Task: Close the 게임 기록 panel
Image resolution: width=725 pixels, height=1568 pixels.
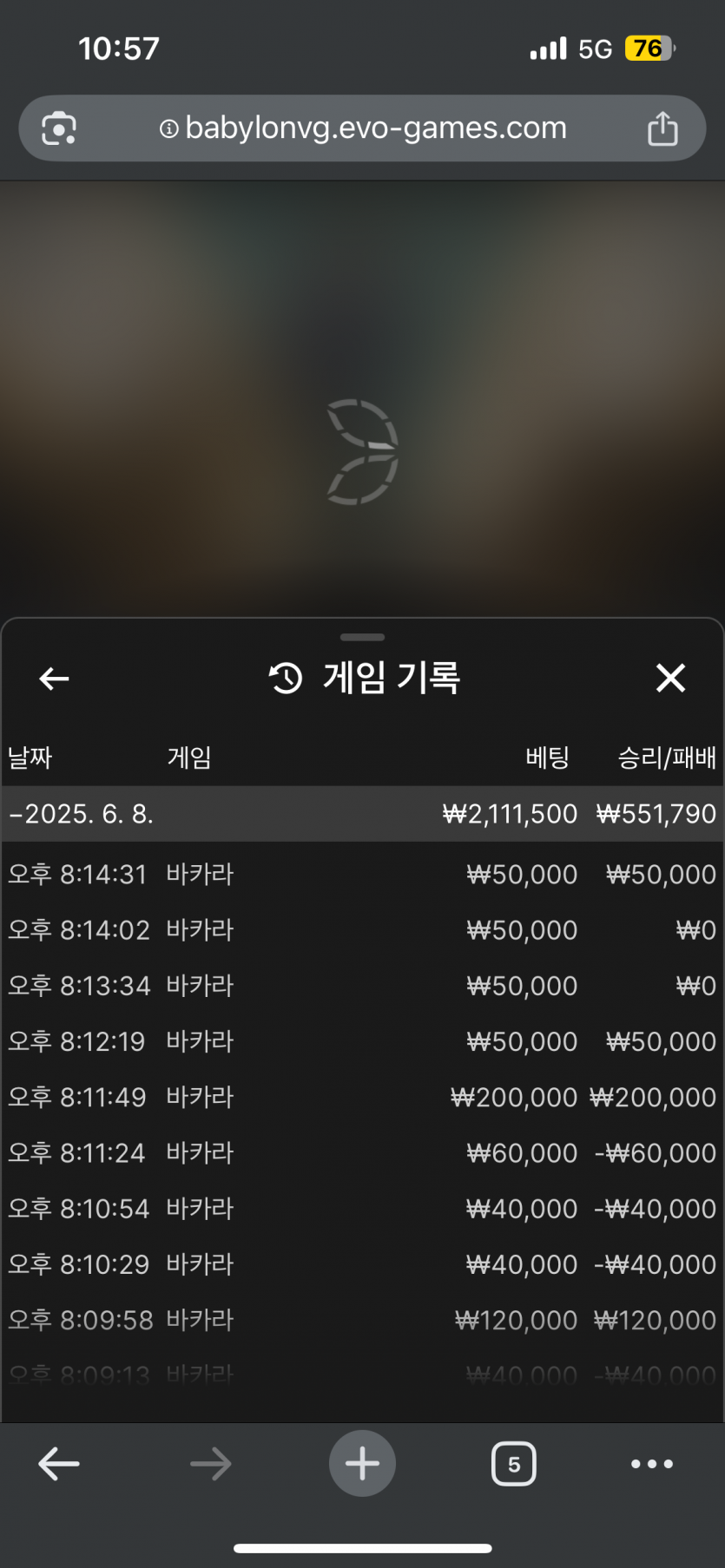Action: point(670,678)
